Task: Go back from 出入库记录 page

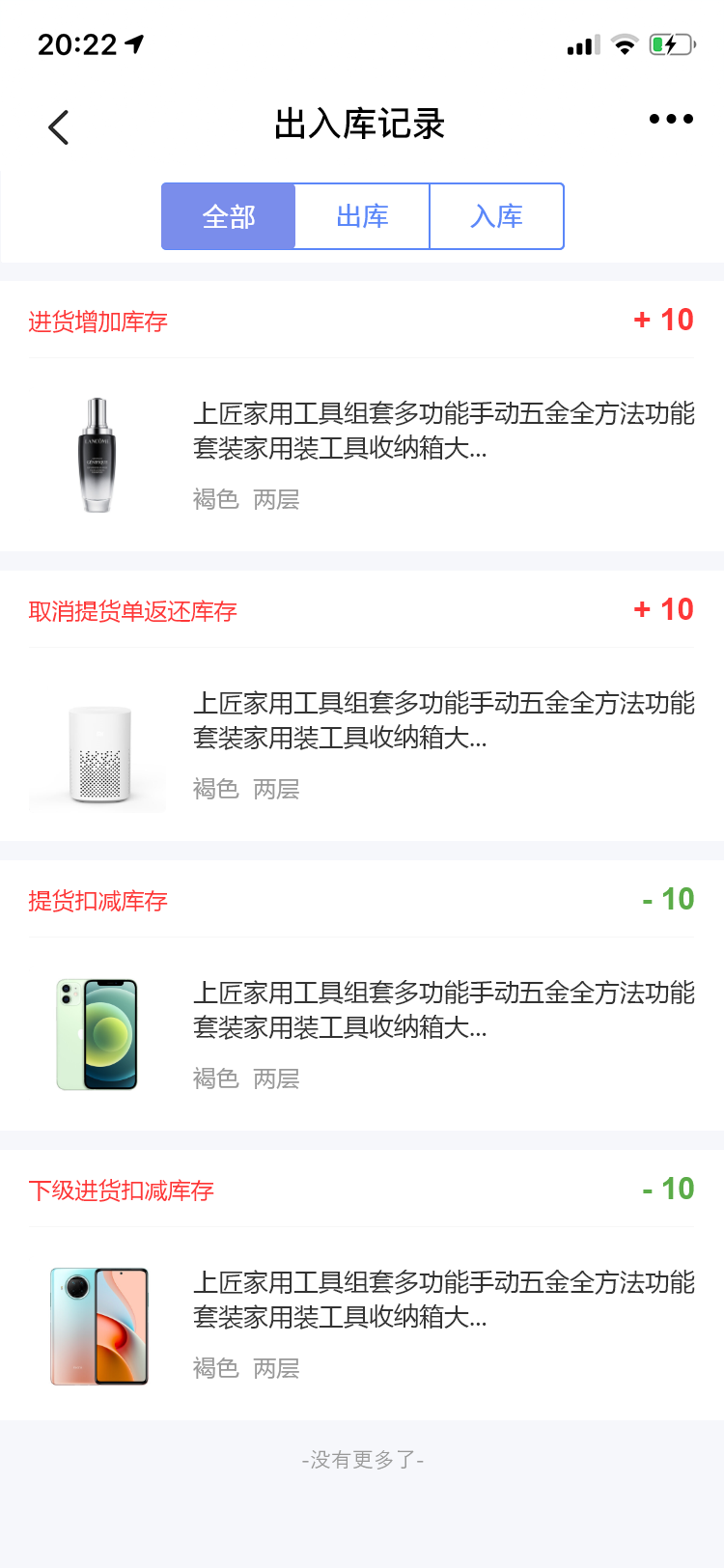Action: point(59,126)
